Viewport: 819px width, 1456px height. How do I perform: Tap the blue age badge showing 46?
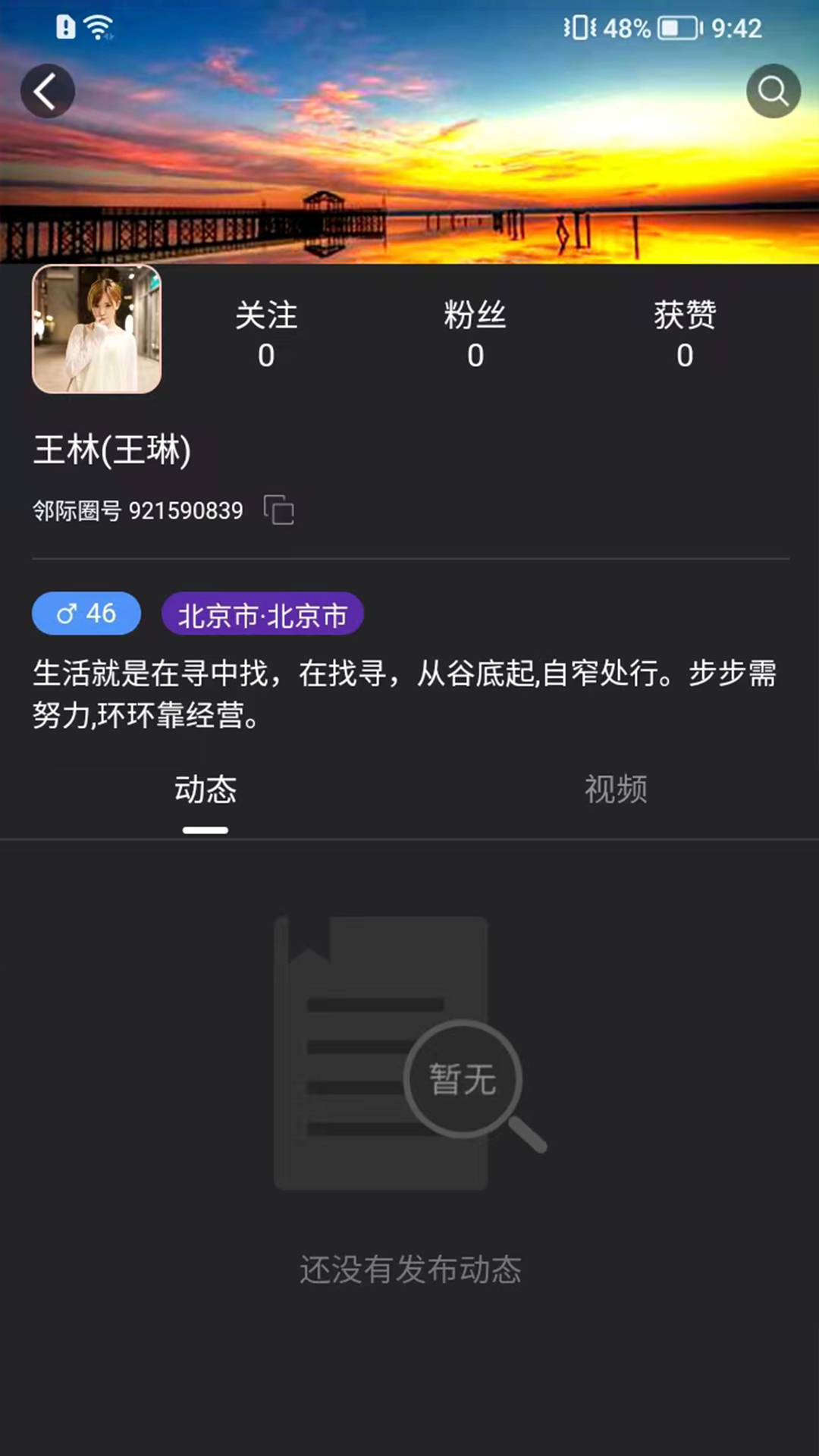(86, 613)
